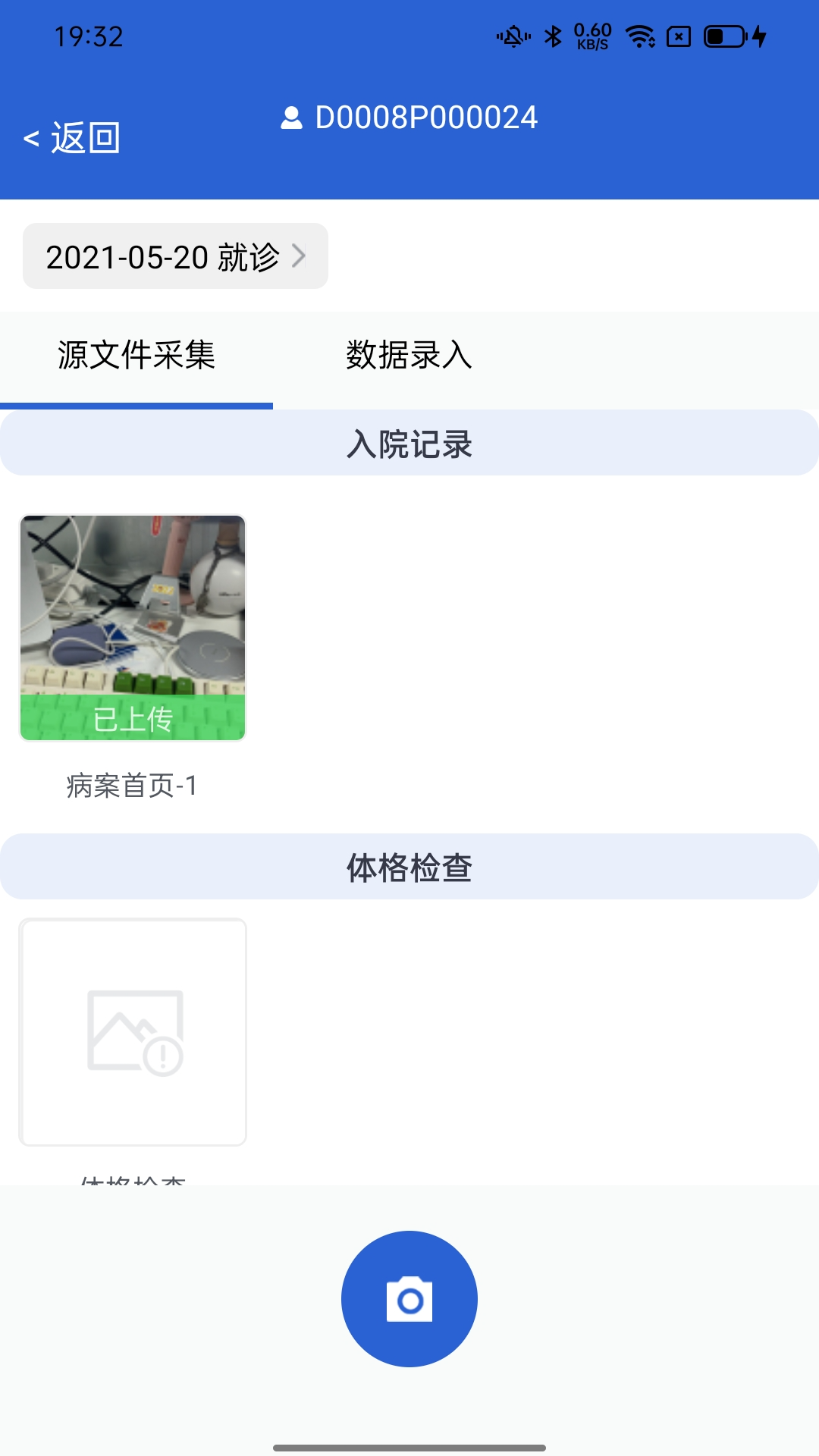
Task: Tap the 病案首页-1 label below the photo
Action: 130,785
